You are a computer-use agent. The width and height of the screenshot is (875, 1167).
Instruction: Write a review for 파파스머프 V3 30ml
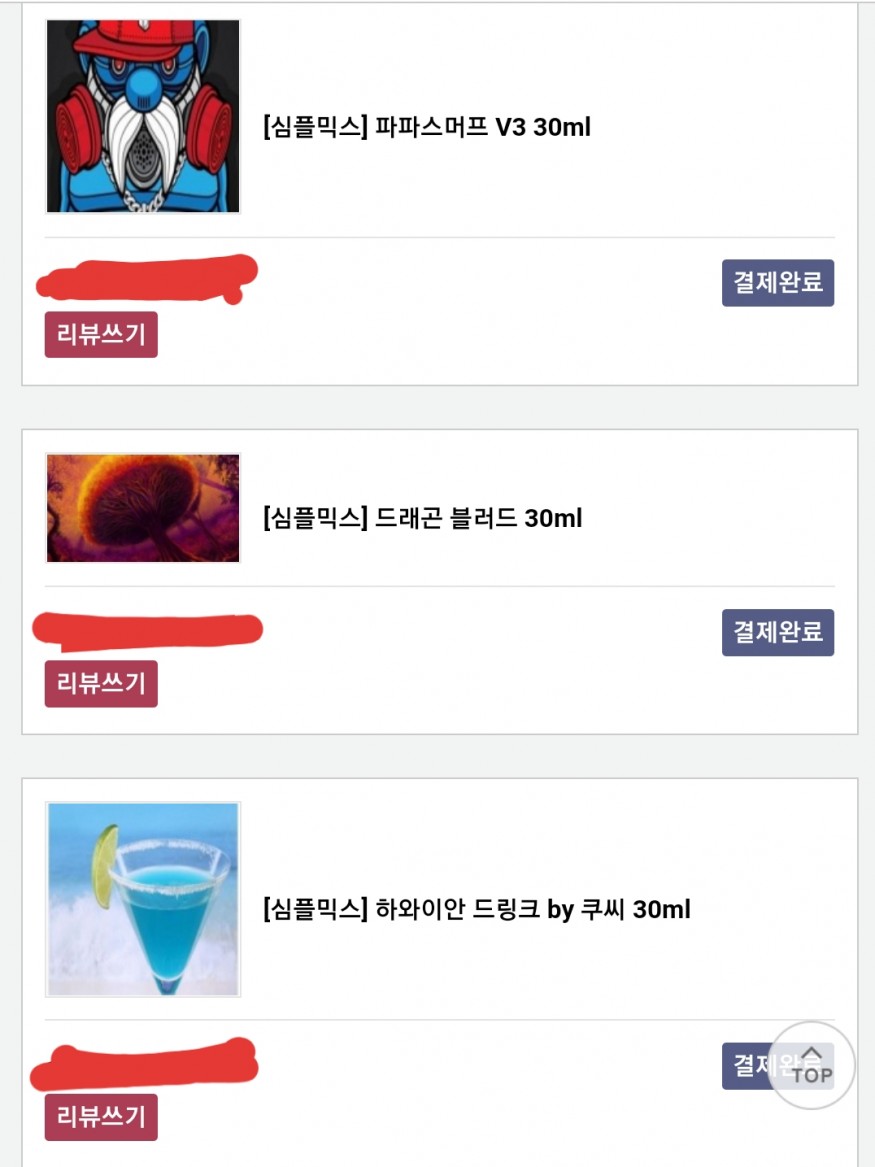[x=101, y=334]
